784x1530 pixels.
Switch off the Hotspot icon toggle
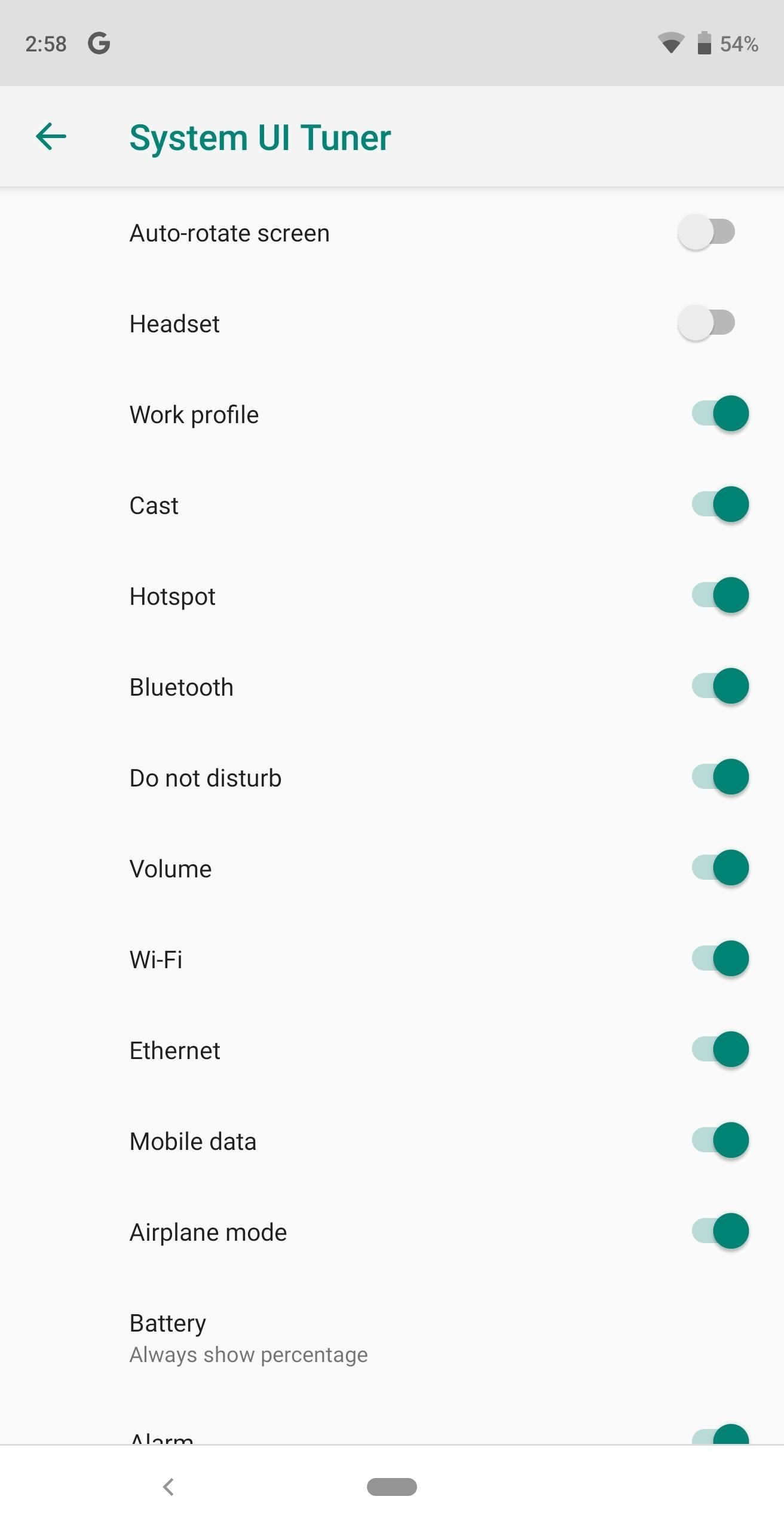click(719, 595)
